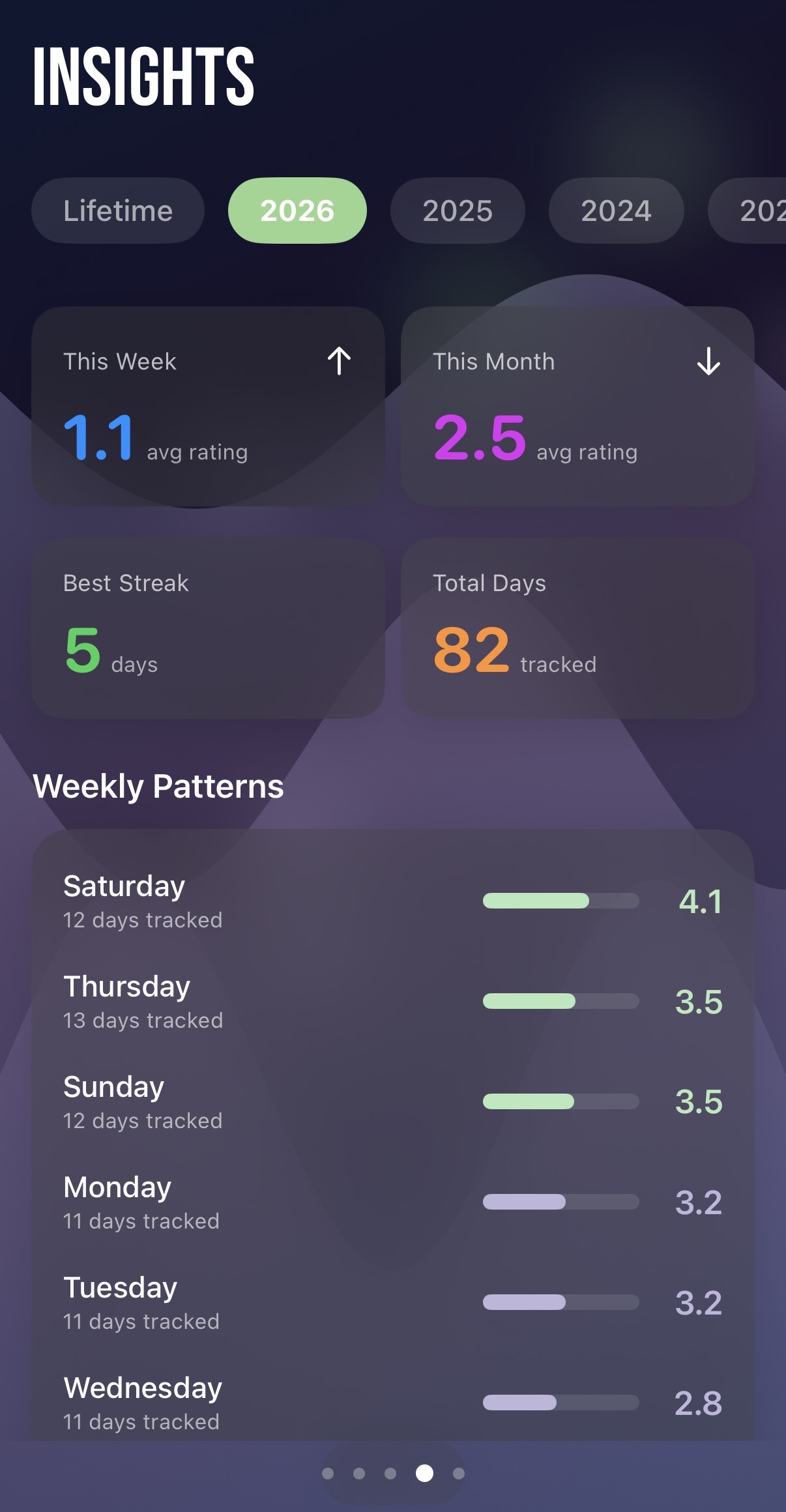The width and height of the screenshot is (786, 1512).
Task: Open the Best Streak card
Action: 208,628
